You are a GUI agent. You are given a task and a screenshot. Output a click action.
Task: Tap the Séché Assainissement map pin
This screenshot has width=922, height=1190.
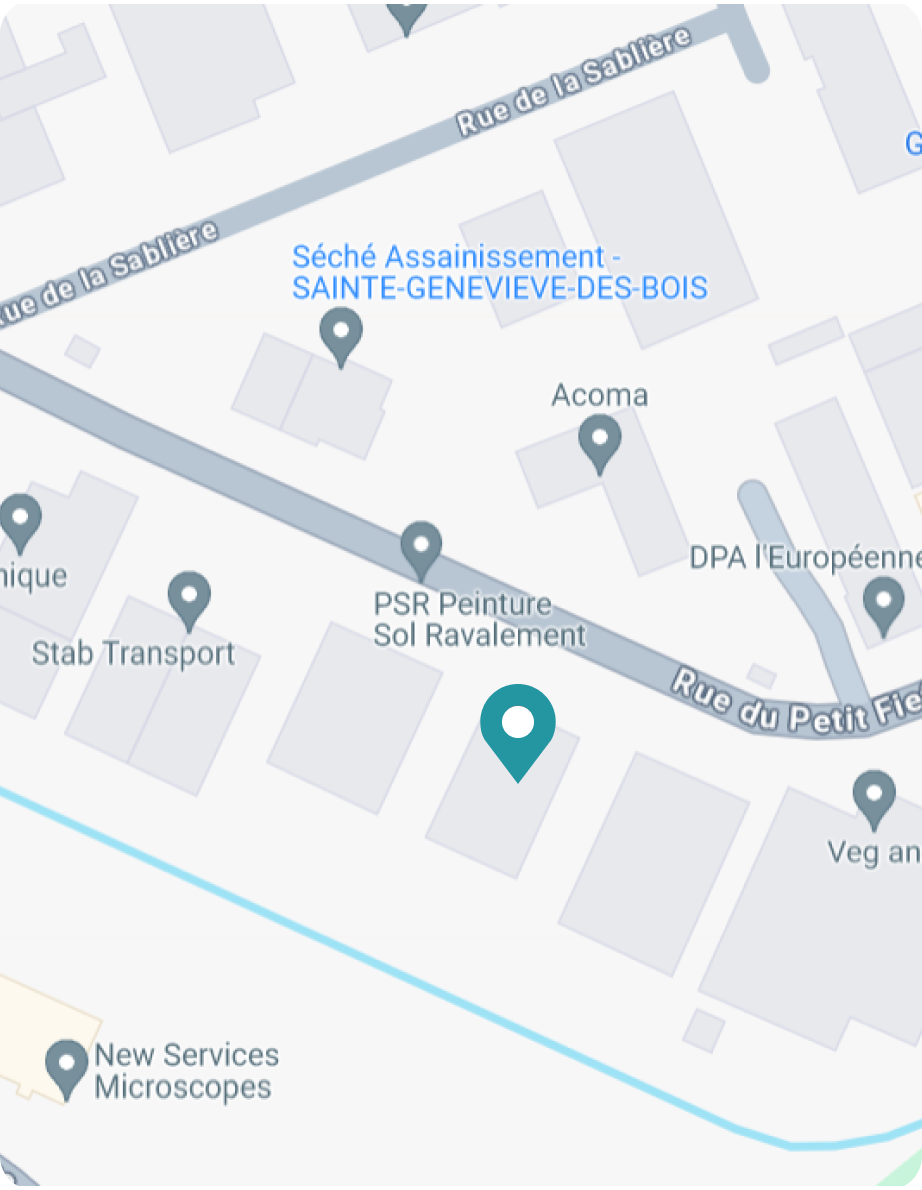pos(341,333)
